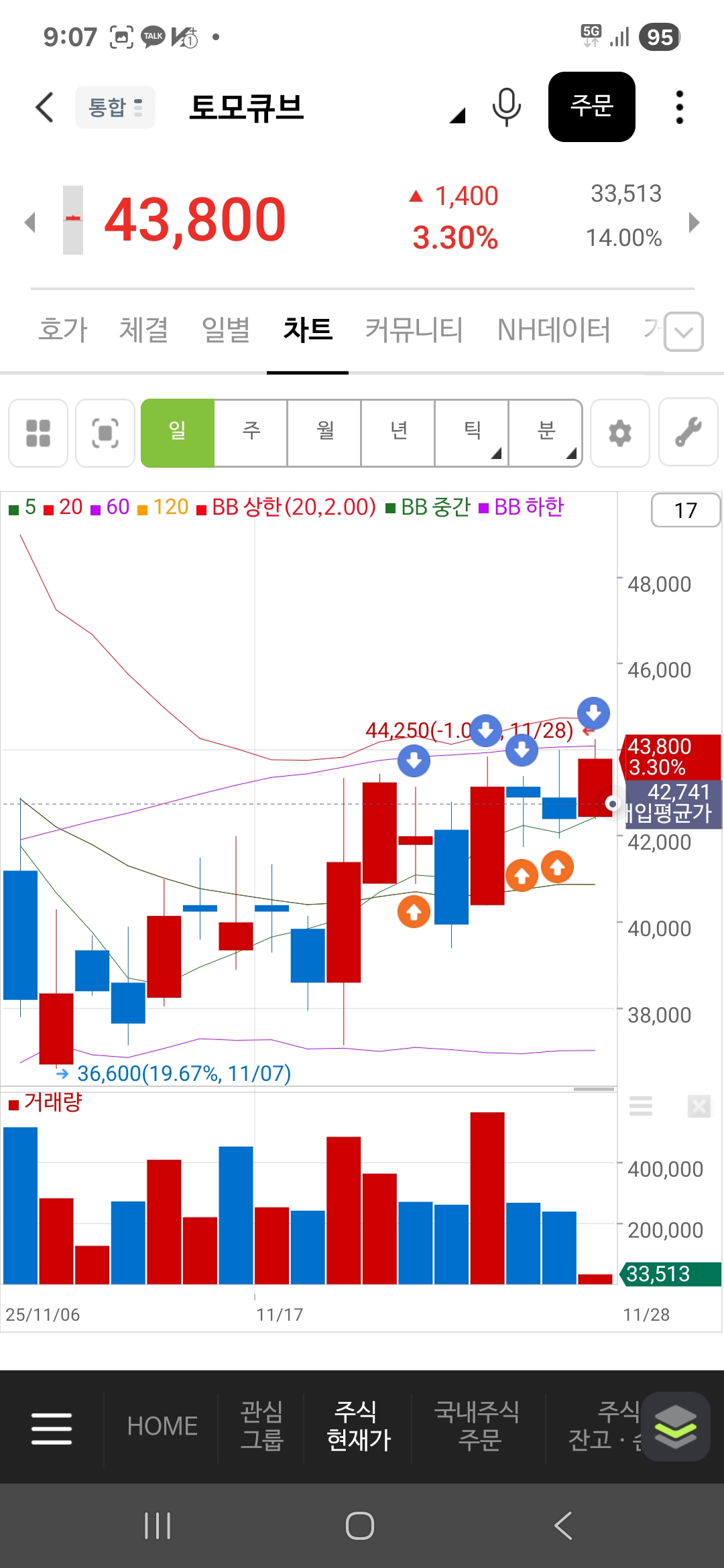The width and height of the screenshot is (724, 1568).
Task: Switch to the 체결 tab
Action: [x=143, y=330]
